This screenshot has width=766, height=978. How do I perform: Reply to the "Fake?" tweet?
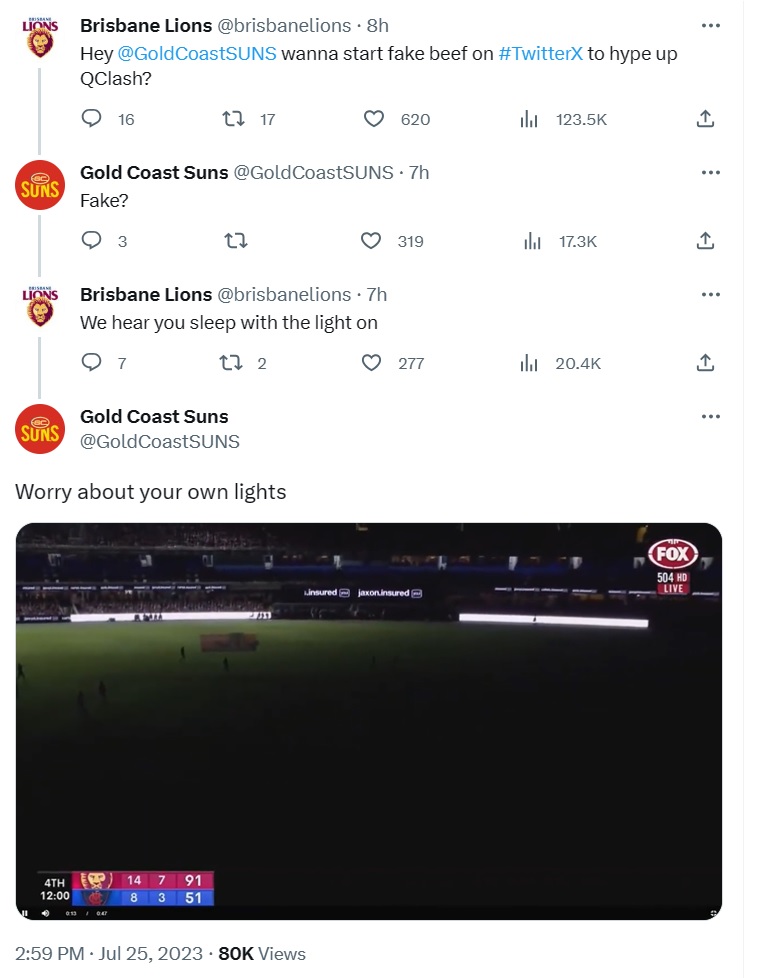91,241
